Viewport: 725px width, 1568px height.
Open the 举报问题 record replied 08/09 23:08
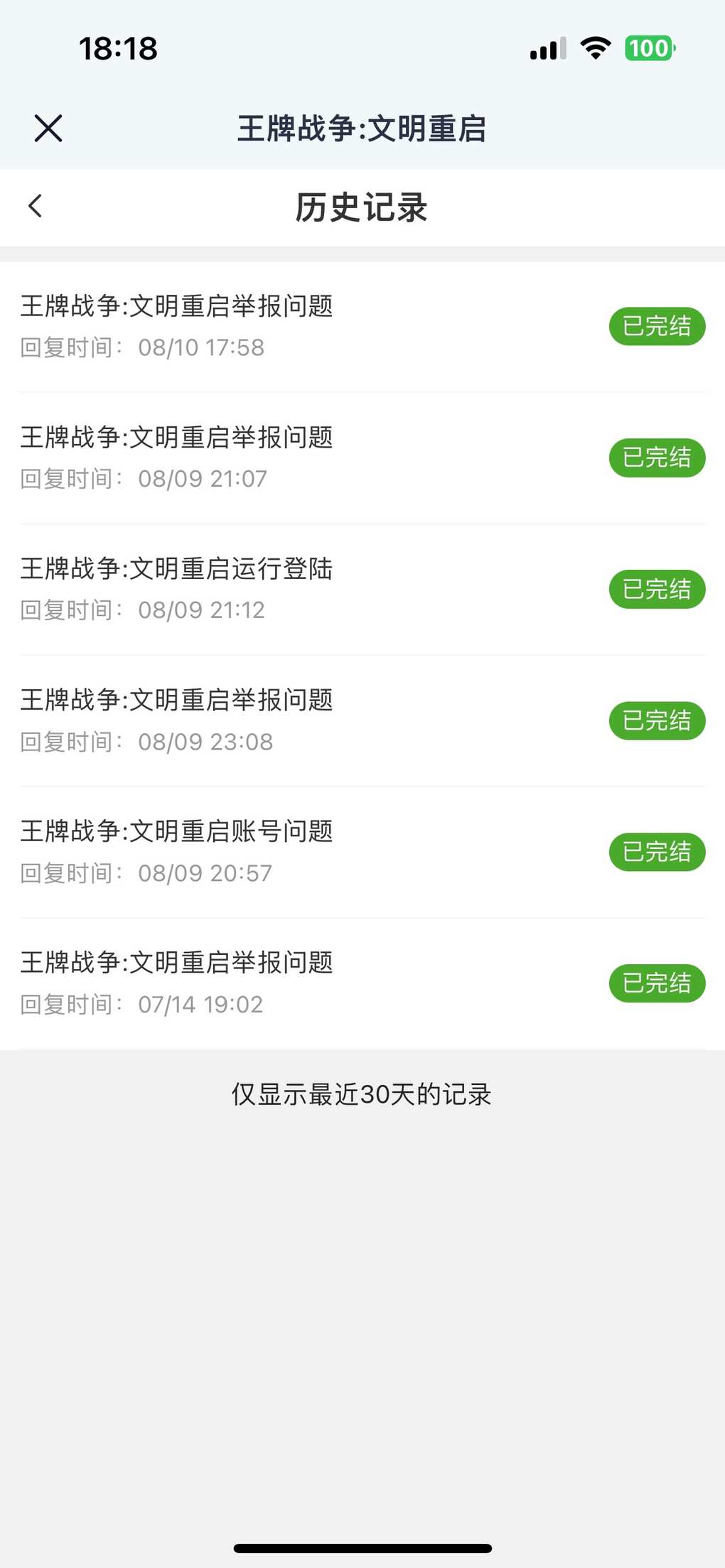click(x=362, y=720)
